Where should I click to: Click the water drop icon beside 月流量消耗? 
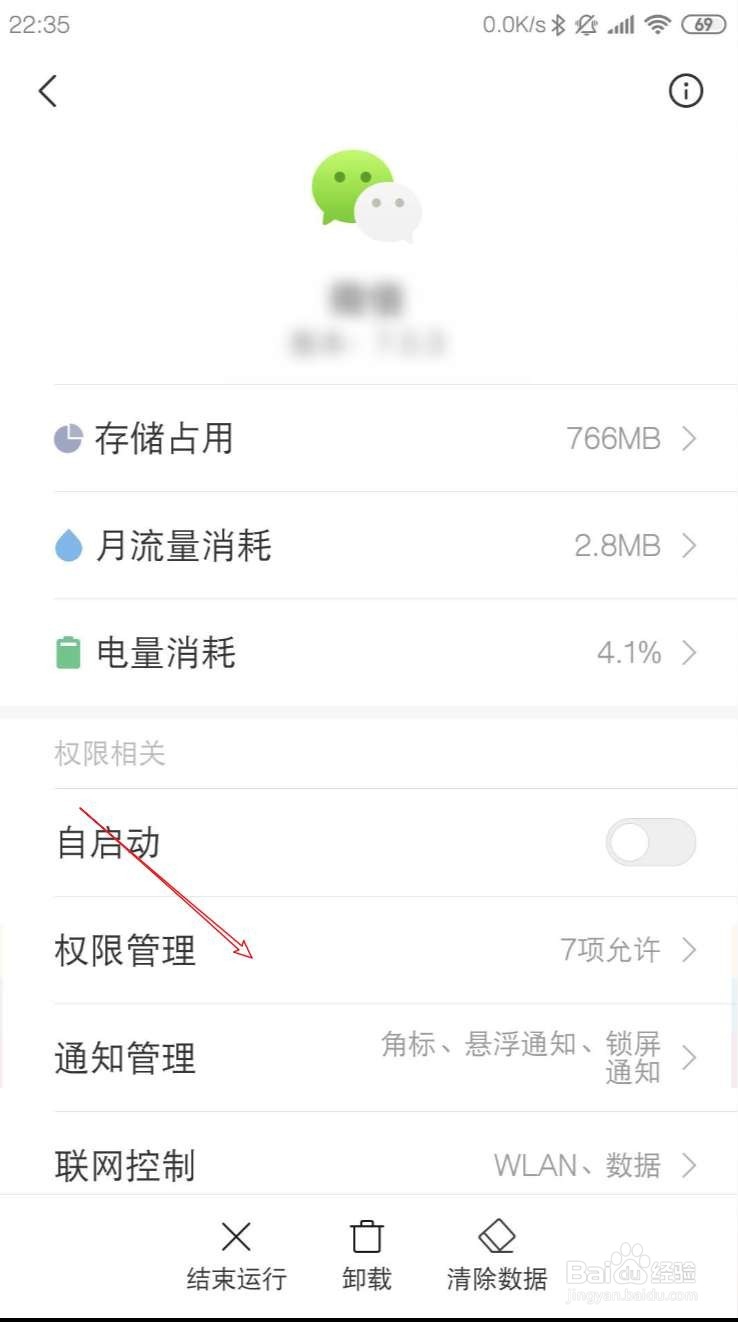click(67, 546)
